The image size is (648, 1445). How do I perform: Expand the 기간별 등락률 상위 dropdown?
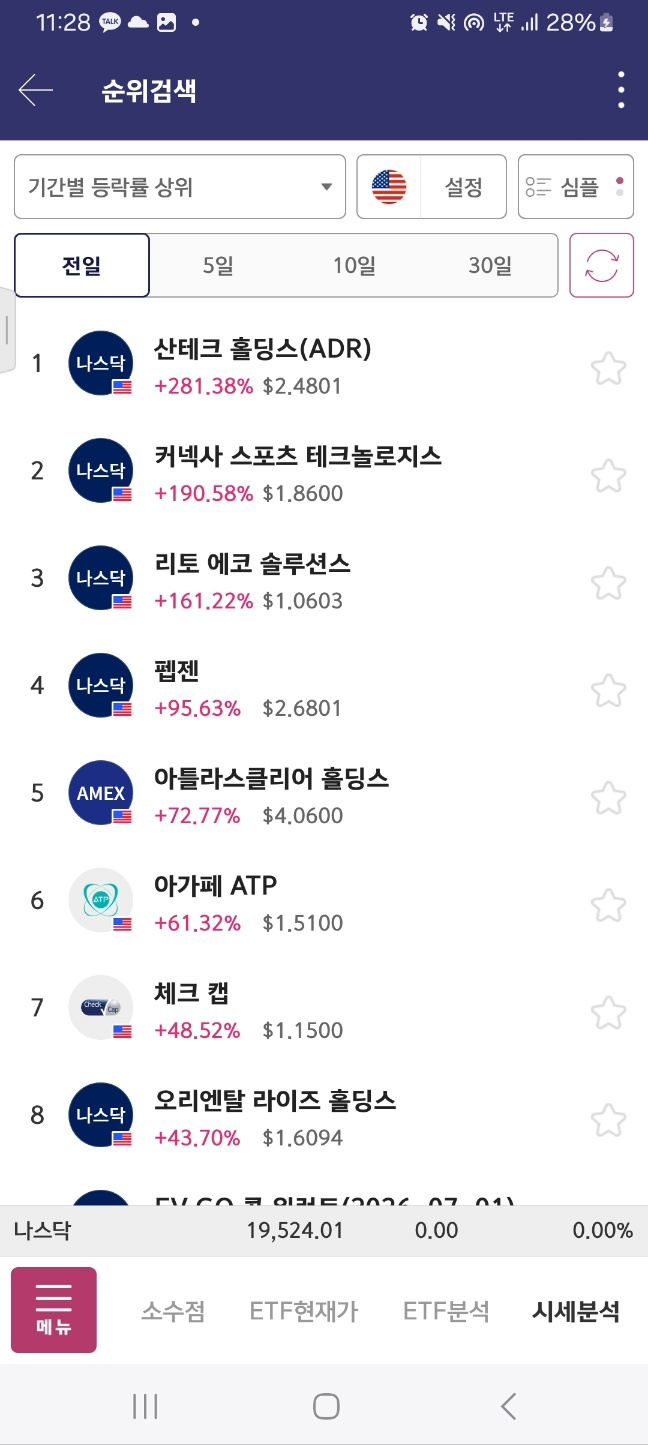coord(180,186)
